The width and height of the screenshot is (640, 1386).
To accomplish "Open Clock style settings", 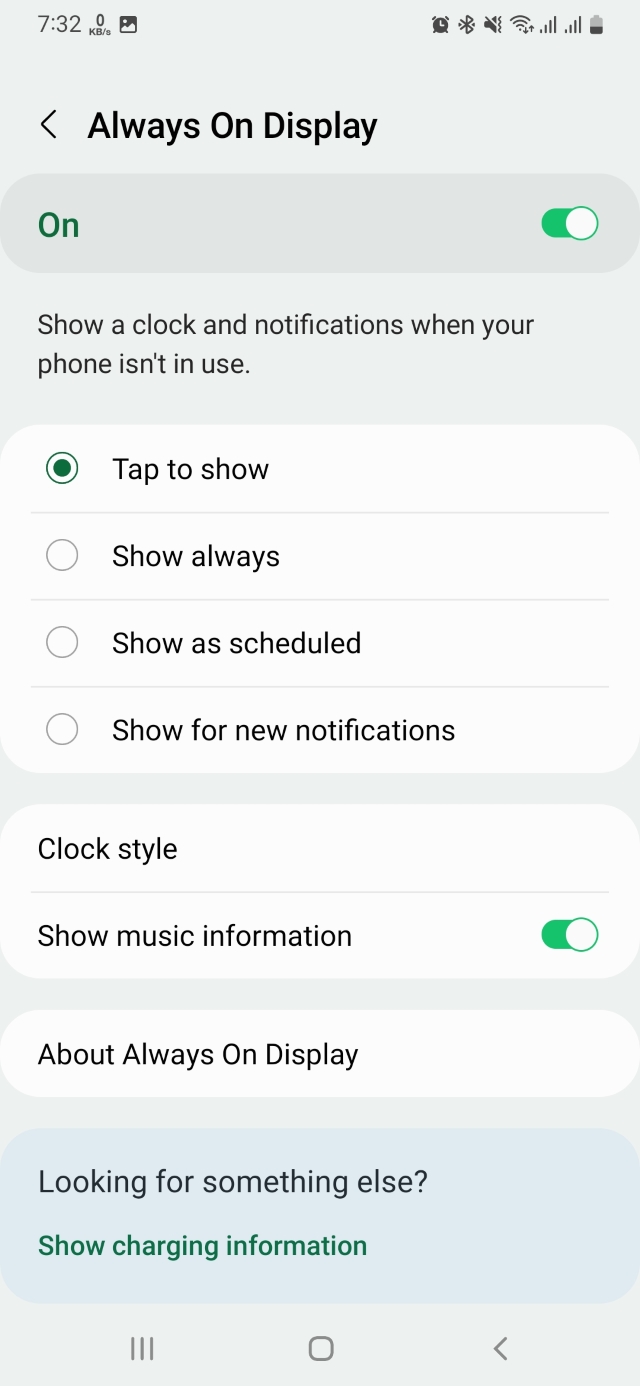I will 108,849.
